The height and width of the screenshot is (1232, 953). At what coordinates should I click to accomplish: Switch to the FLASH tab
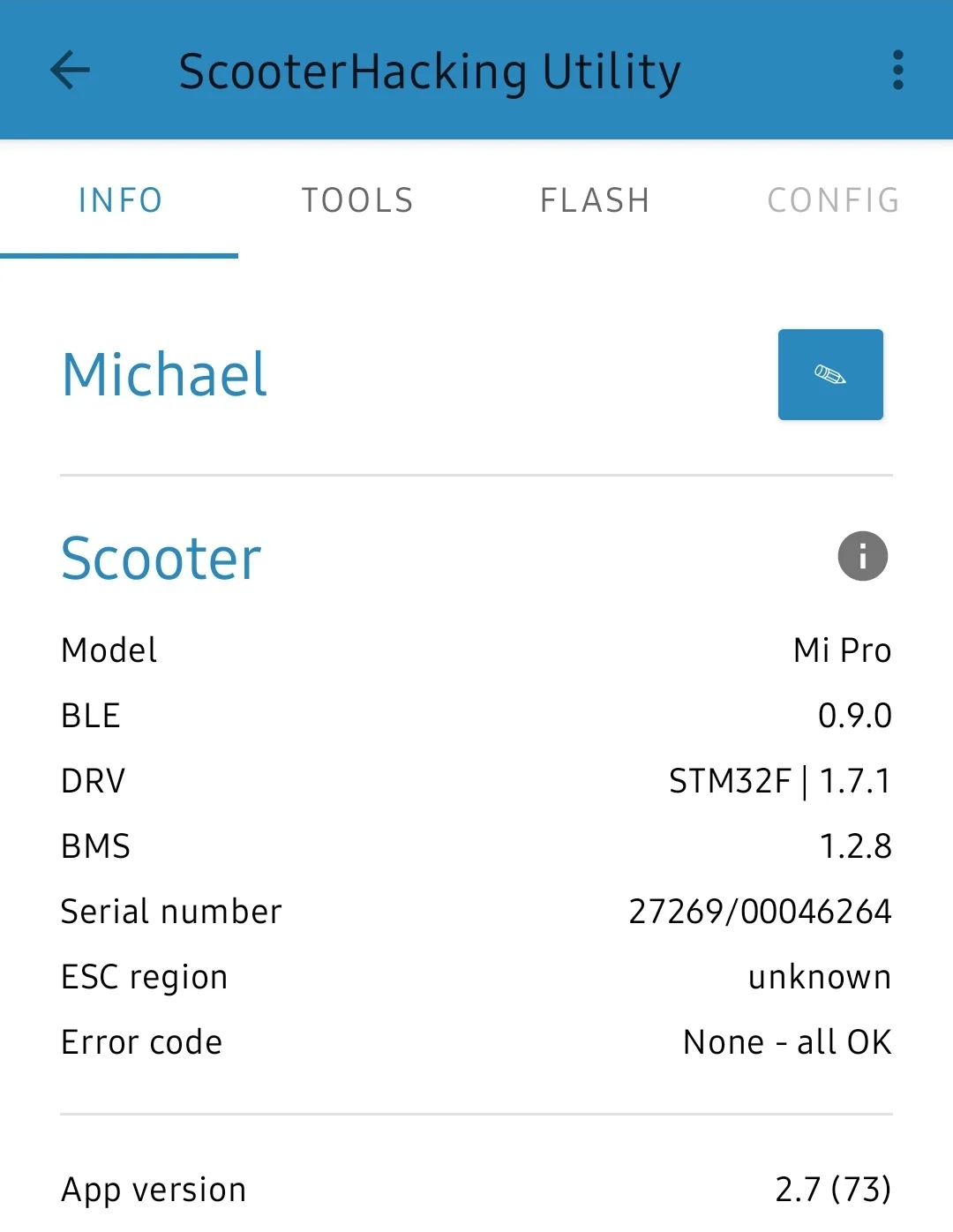click(595, 200)
